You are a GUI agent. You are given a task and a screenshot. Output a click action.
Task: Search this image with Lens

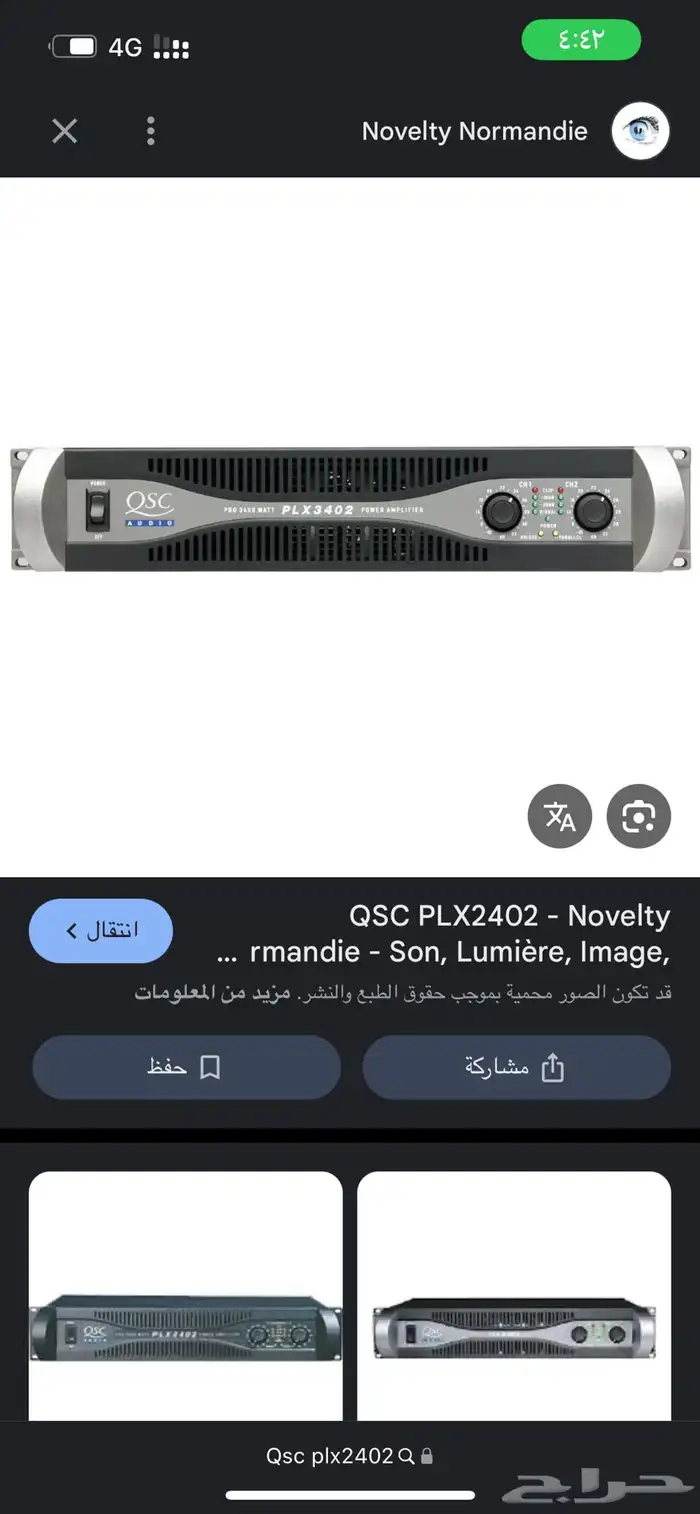tap(638, 816)
